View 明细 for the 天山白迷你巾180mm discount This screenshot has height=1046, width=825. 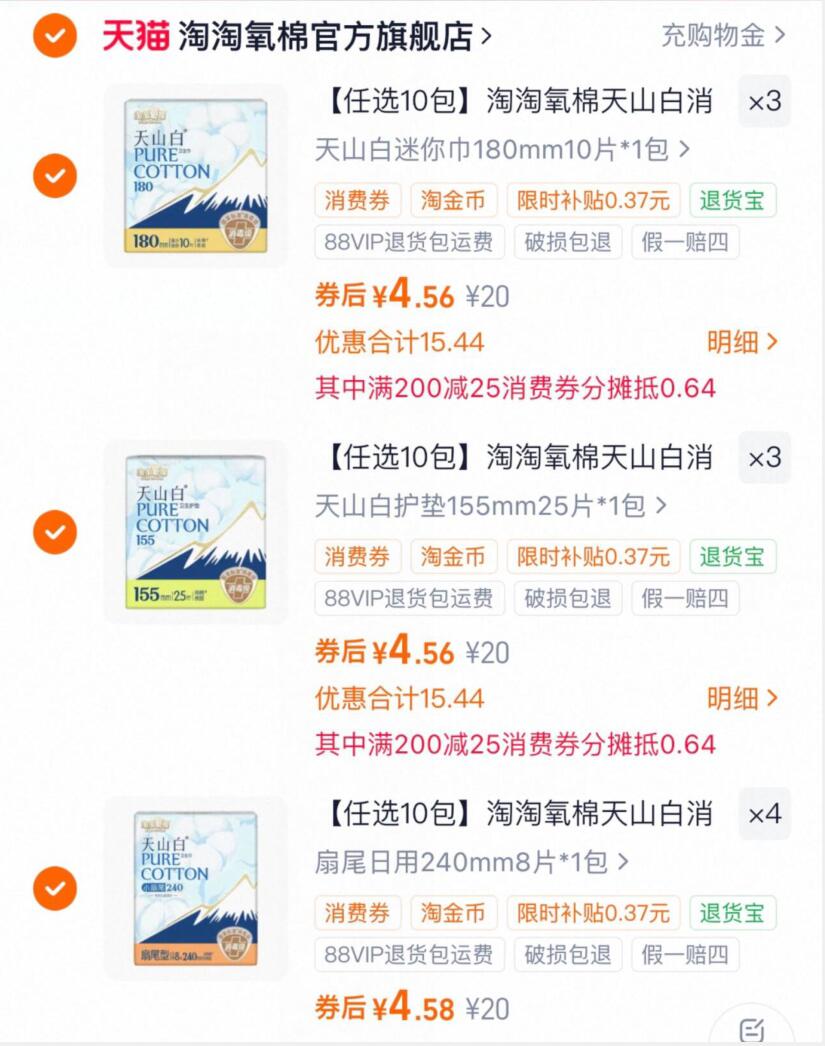coord(741,342)
